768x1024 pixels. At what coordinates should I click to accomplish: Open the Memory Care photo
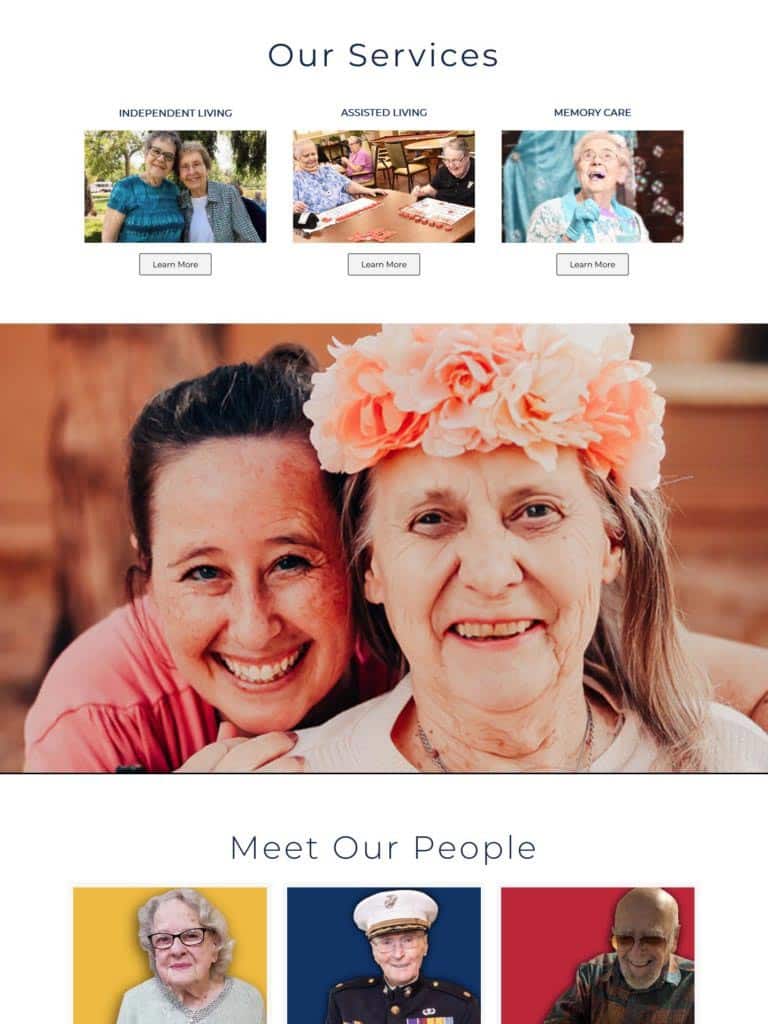tap(592, 186)
